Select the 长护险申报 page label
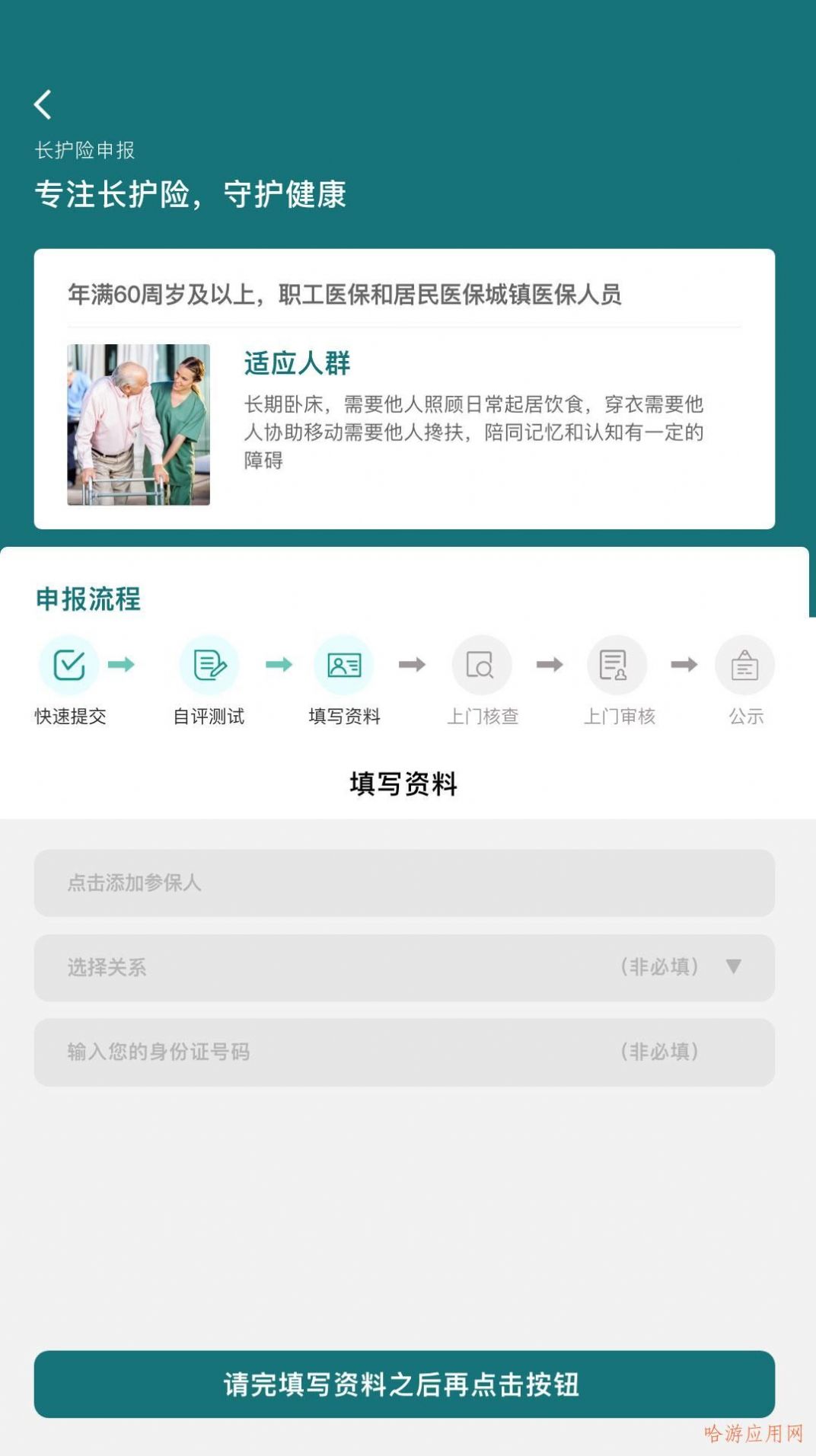 84,148
